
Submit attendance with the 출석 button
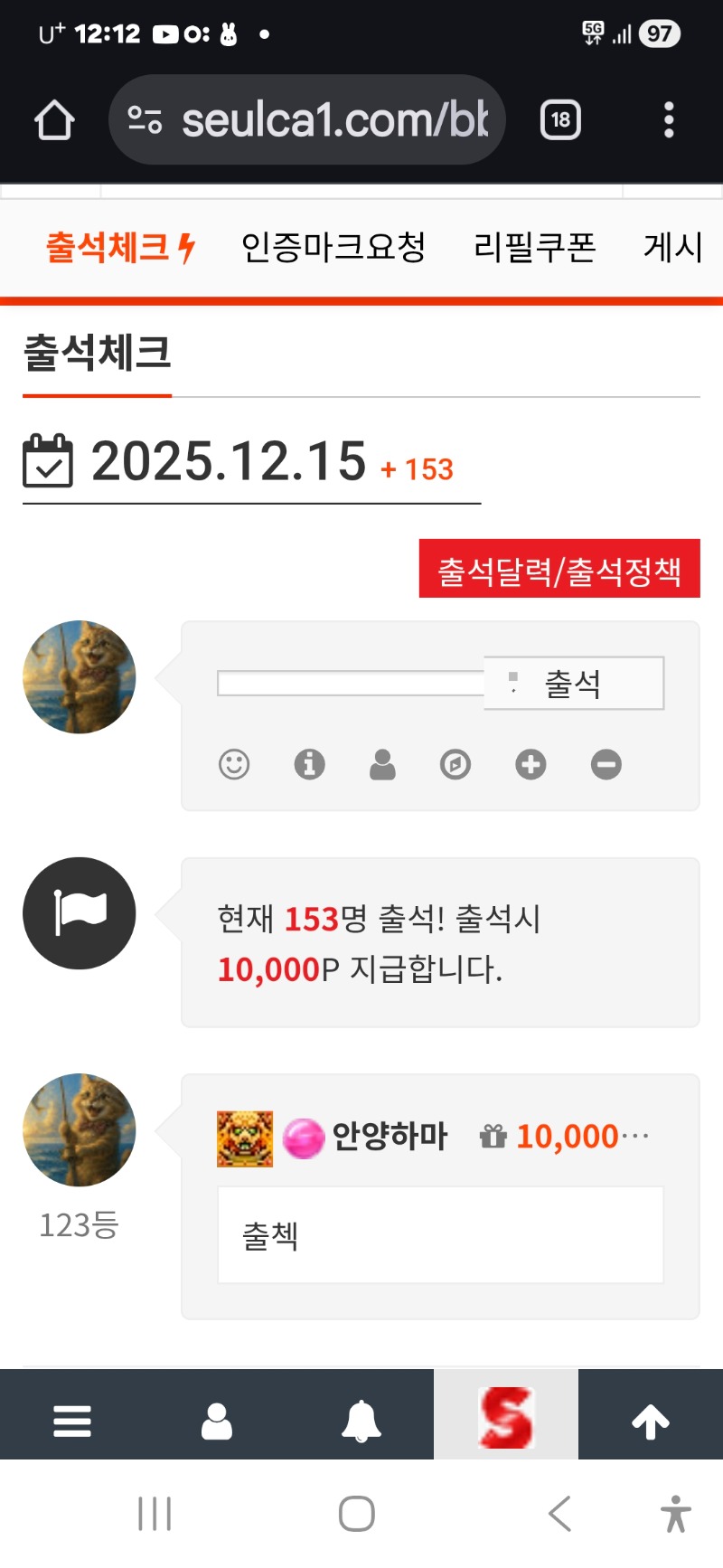573,684
